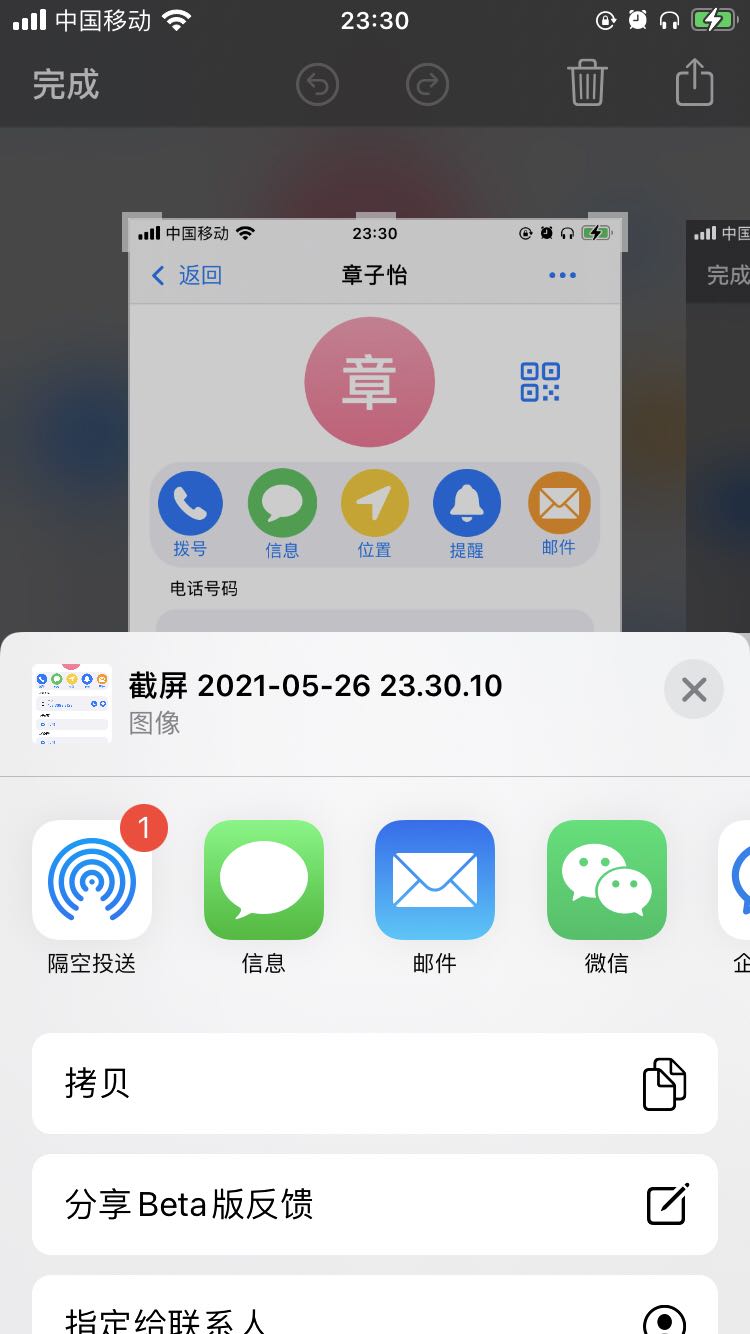Copy the screenshot (拷贝)
Image resolution: width=750 pixels, height=1334 pixels.
[375, 1083]
